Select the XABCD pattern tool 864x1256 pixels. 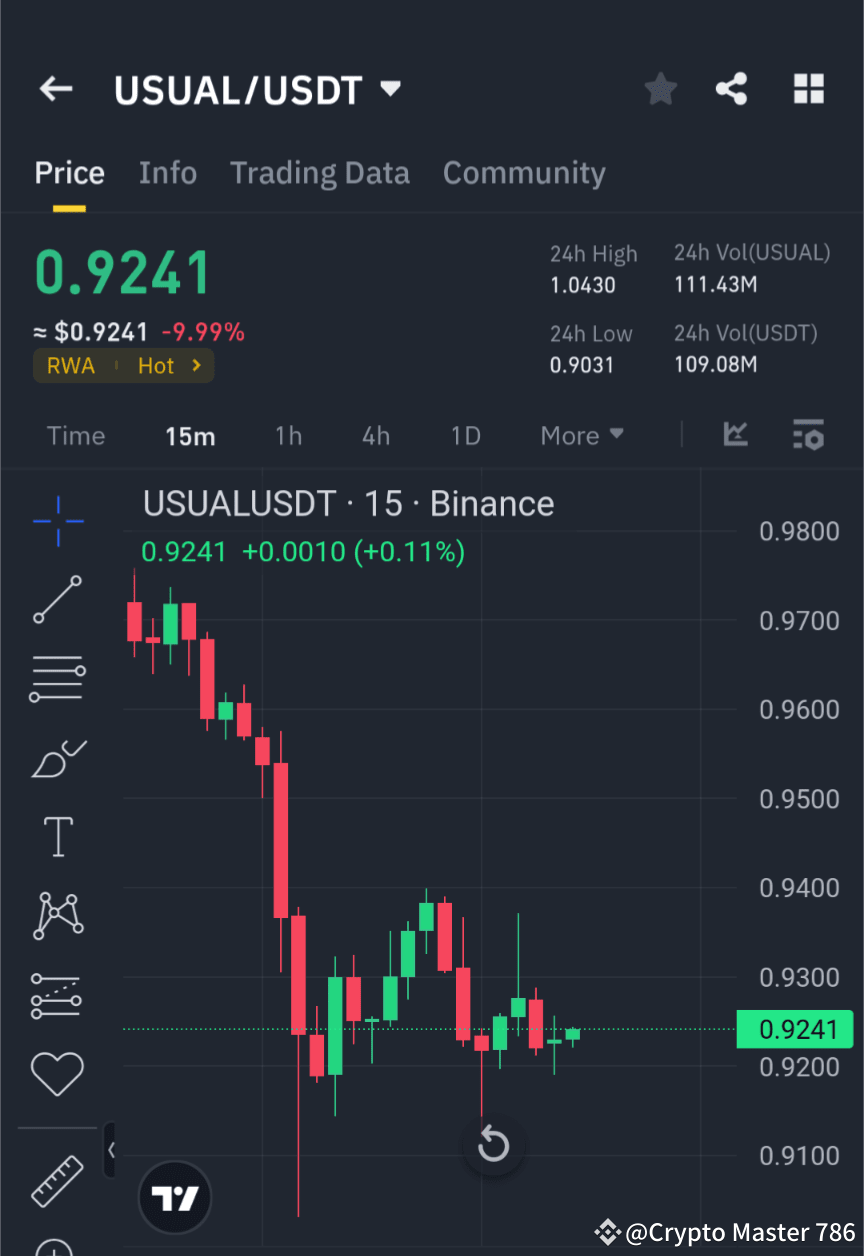pos(57,916)
